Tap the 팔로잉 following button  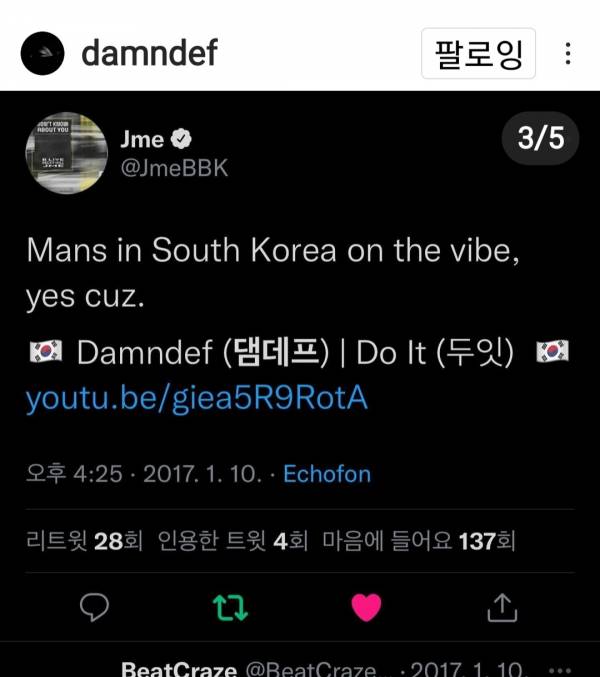click(x=478, y=53)
